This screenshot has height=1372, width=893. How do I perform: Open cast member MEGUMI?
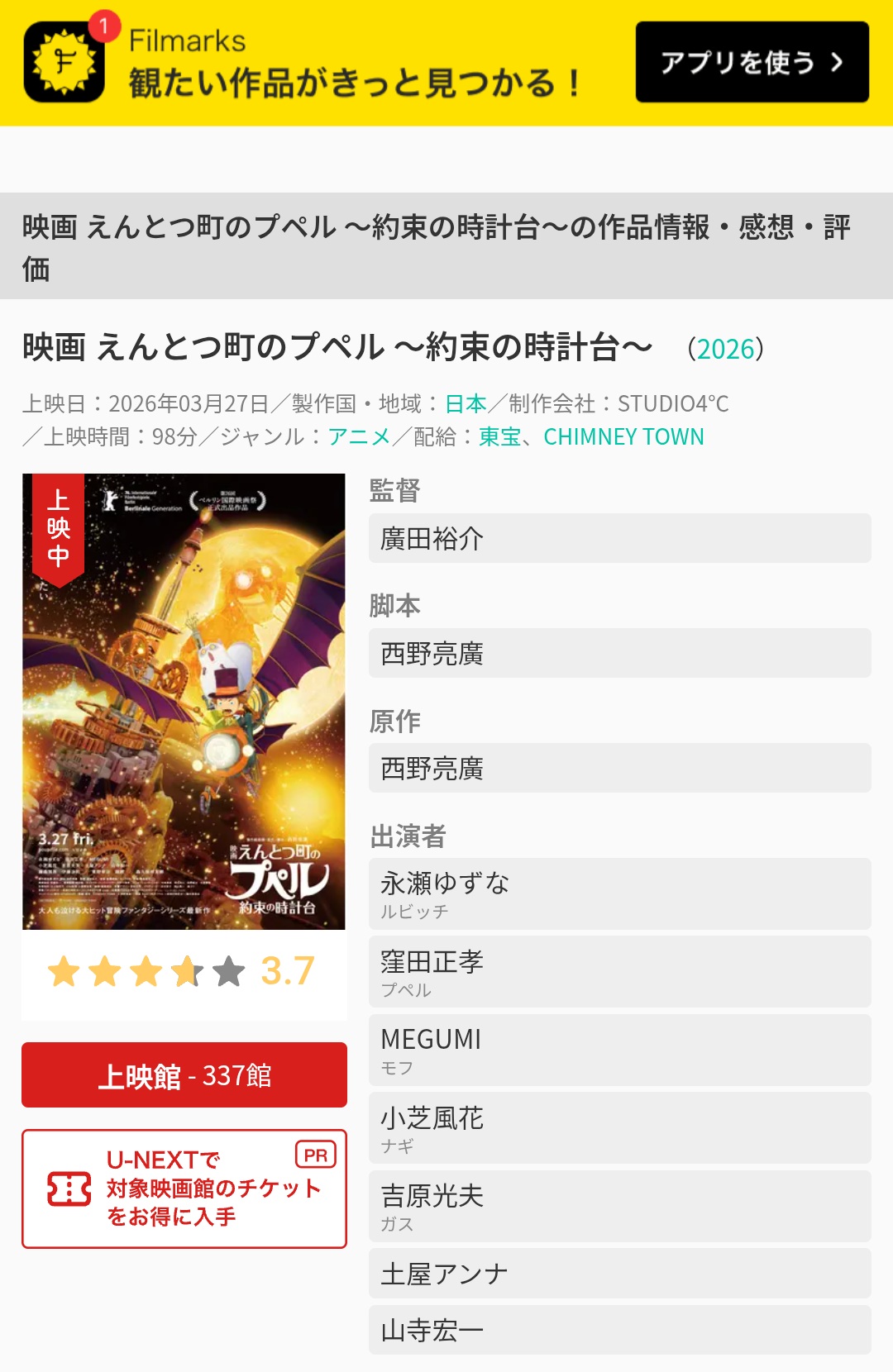[x=619, y=1050]
